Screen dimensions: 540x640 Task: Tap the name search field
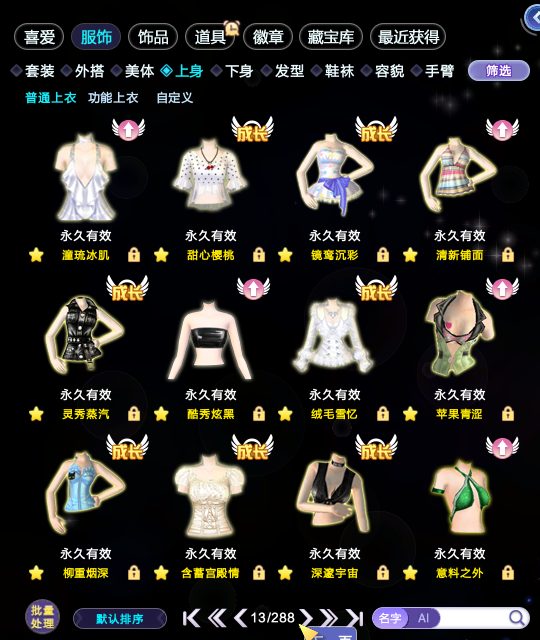(x=473, y=618)
